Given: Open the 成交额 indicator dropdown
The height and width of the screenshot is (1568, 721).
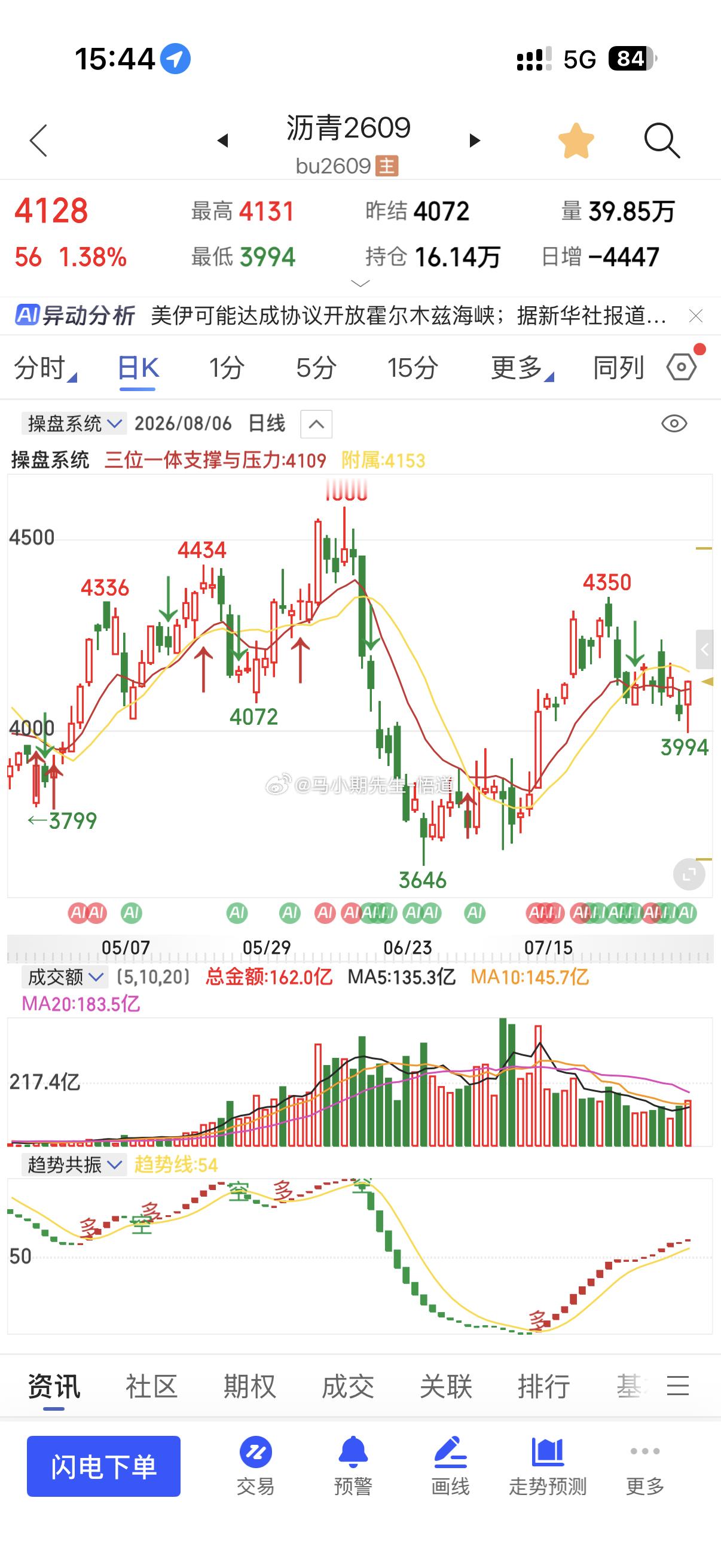Looking at the screenshot, I should click(x=65, y=977).
